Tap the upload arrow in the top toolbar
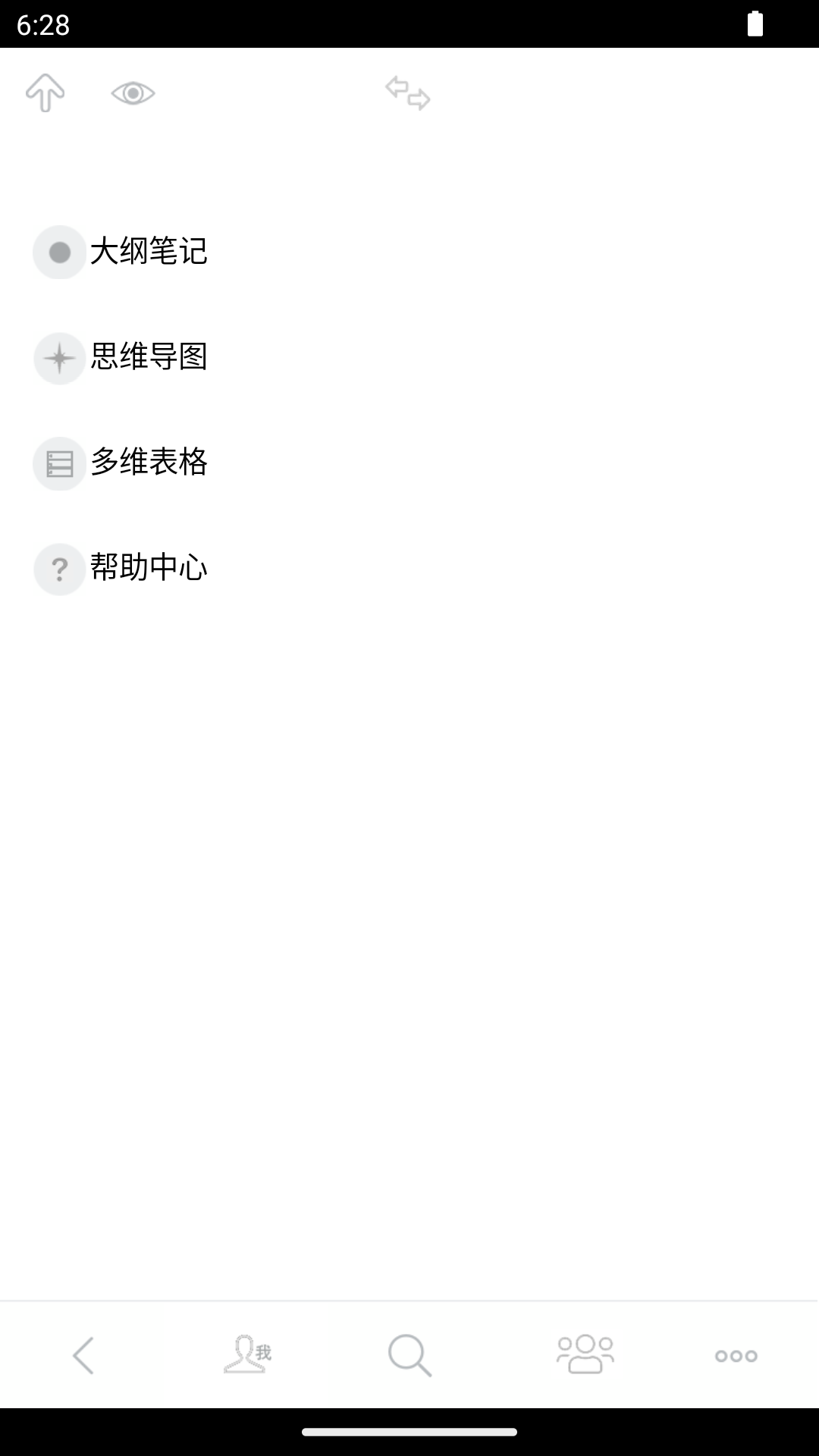Viewport: 819px width, 1456px height. pyautogui.click(x=45, y=93)
